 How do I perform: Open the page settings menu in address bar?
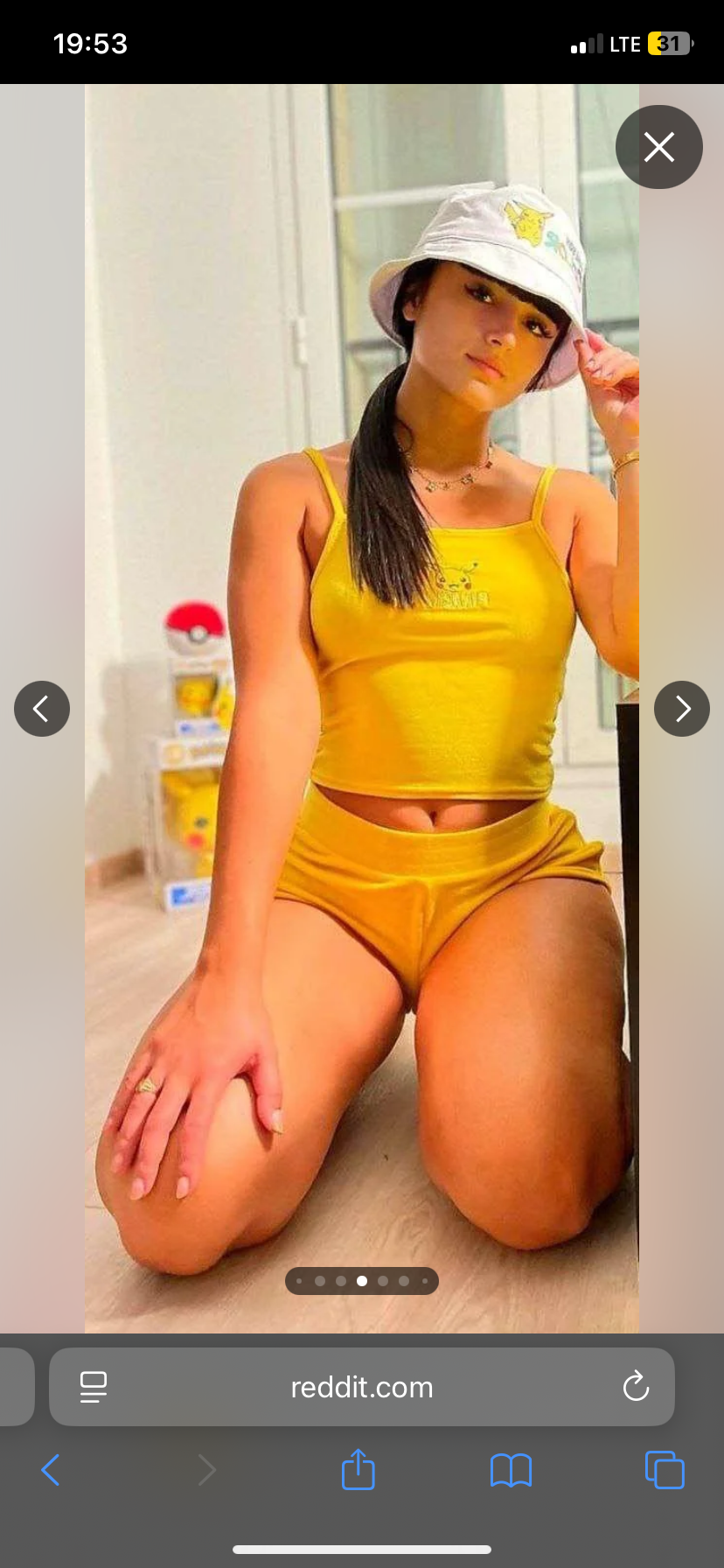coord(94,1387)
